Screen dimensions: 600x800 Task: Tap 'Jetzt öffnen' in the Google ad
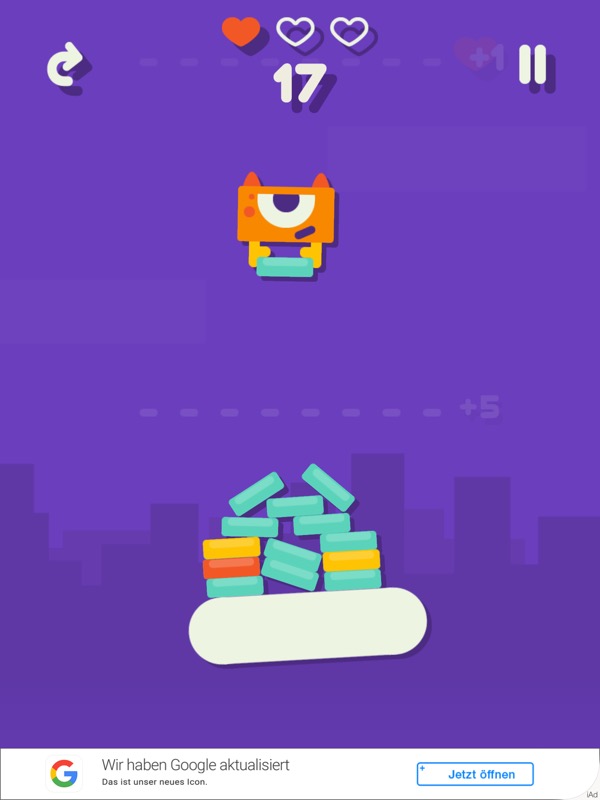click(x=475, y=774)
